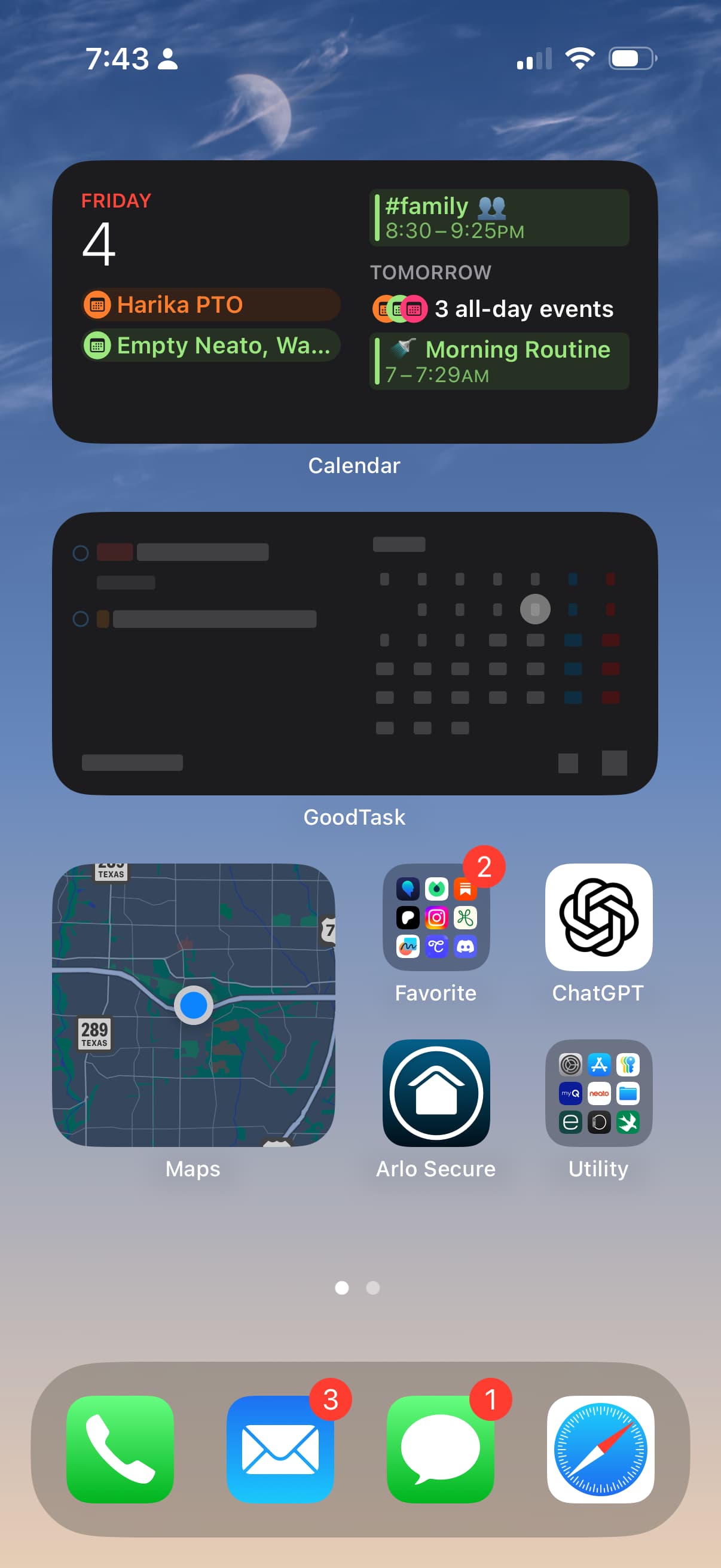Launch Safari browser from the dock

(600, 1450)
